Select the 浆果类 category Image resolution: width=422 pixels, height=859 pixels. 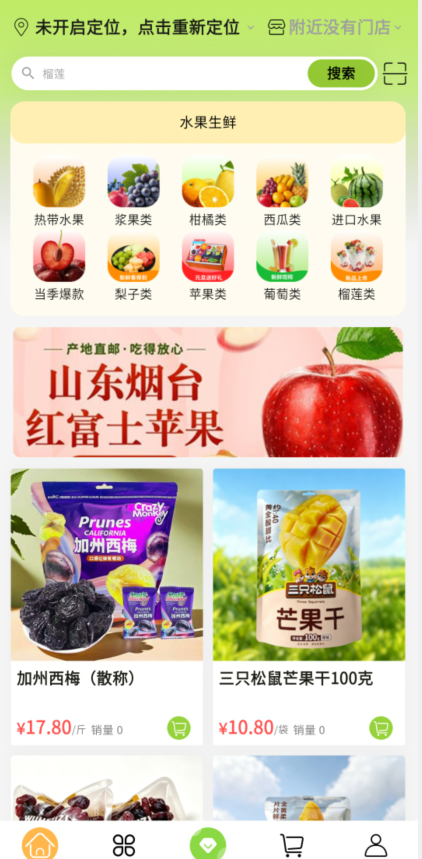click(x=133, y=193)
